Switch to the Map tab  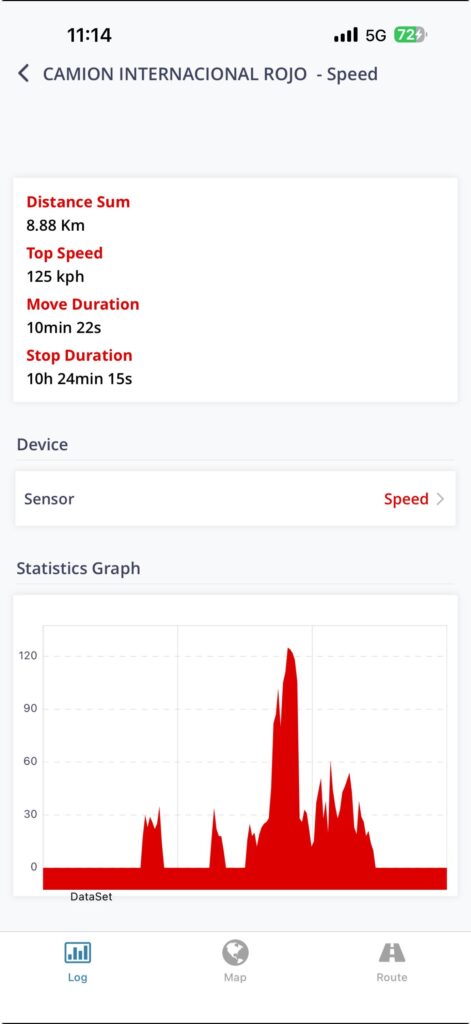(x=235, y=962)
